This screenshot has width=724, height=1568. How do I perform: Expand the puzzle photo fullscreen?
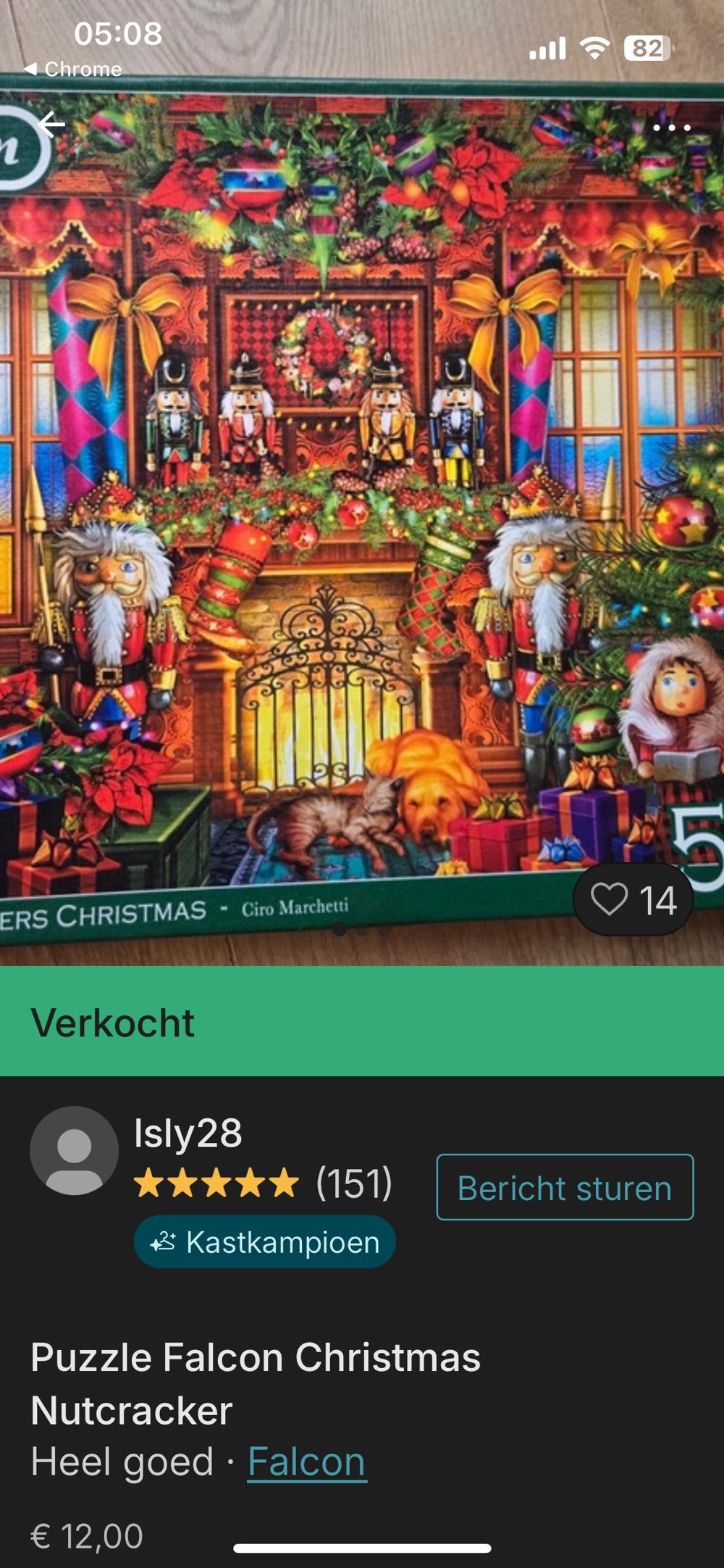362,507
